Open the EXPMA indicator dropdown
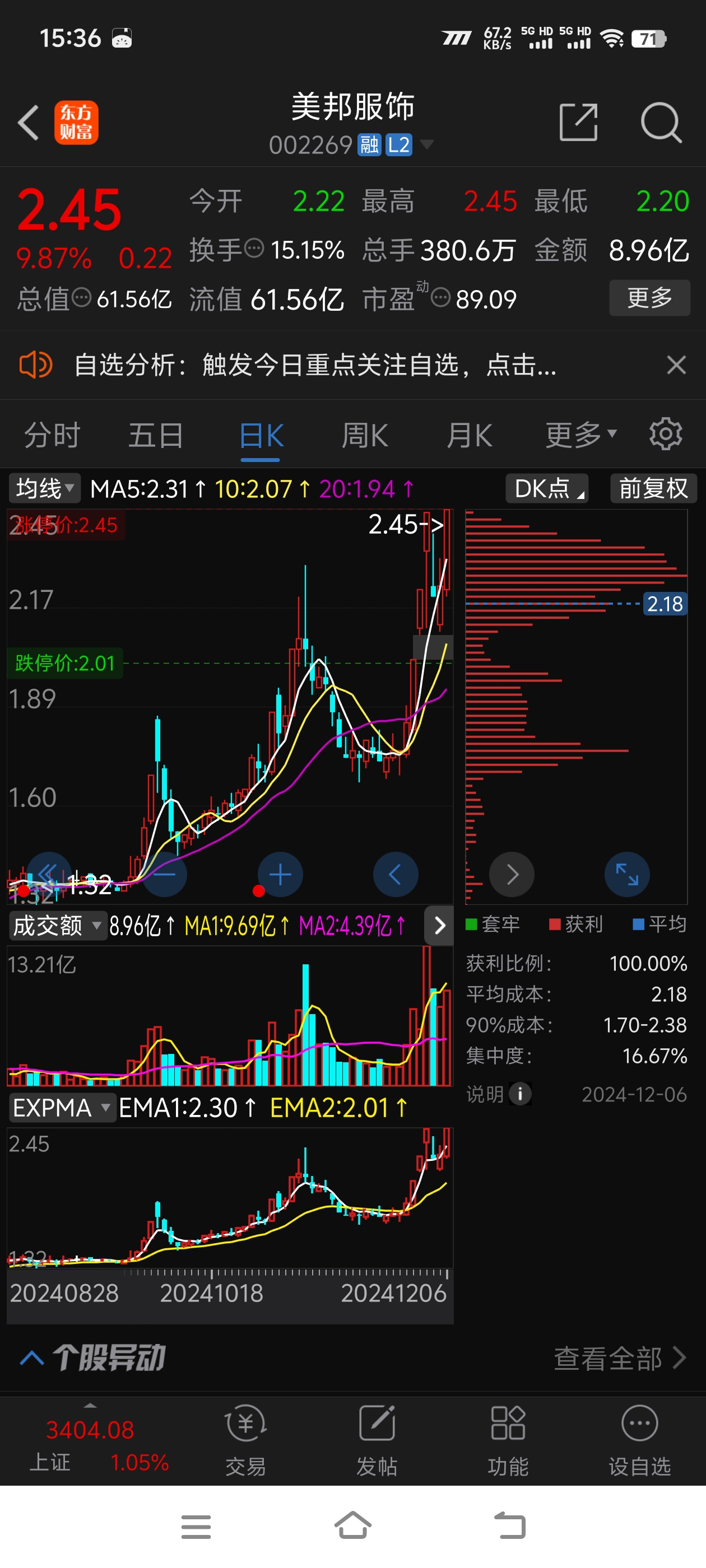The image size is (706, 1568). 61,1107
